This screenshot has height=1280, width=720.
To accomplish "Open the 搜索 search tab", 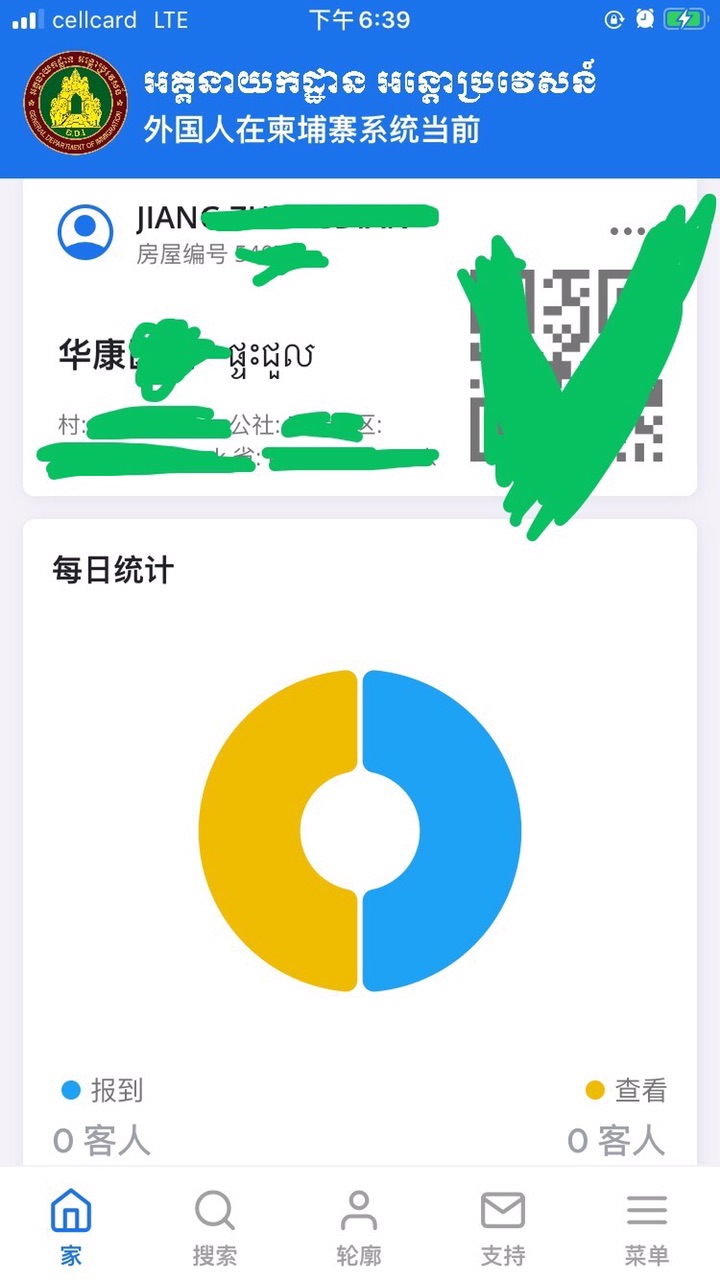I will (x=215, y=1226).
